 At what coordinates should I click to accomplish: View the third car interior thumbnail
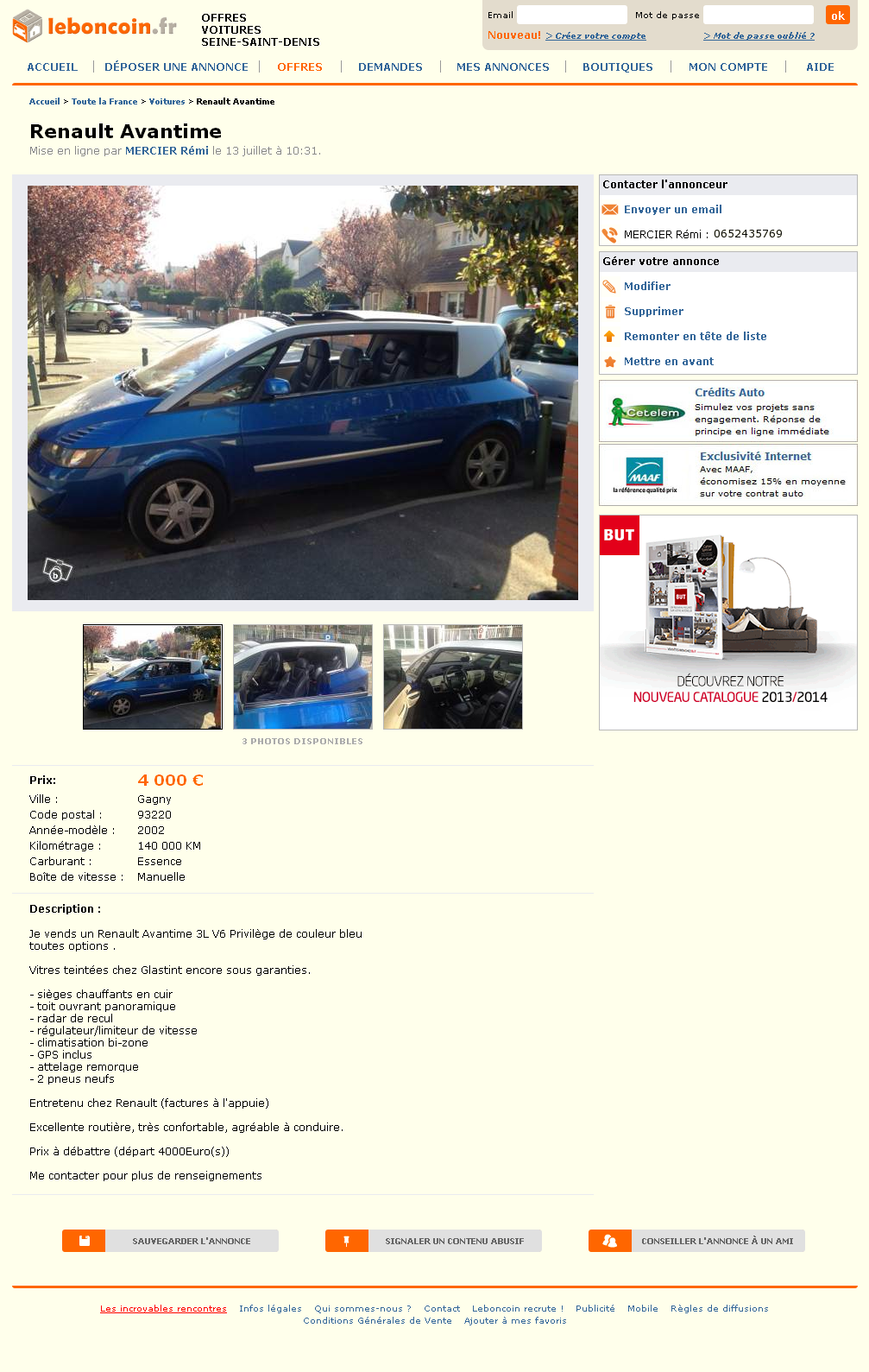click(x=453, y=677)
